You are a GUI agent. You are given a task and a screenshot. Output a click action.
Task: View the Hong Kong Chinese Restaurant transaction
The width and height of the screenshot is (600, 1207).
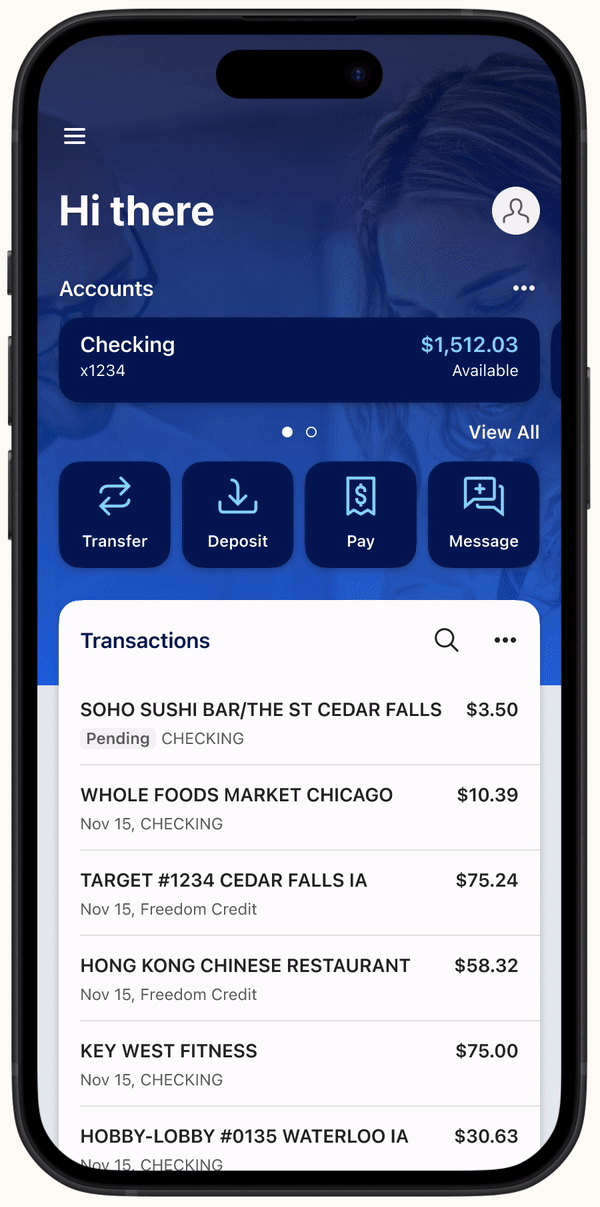pos(299,978)
